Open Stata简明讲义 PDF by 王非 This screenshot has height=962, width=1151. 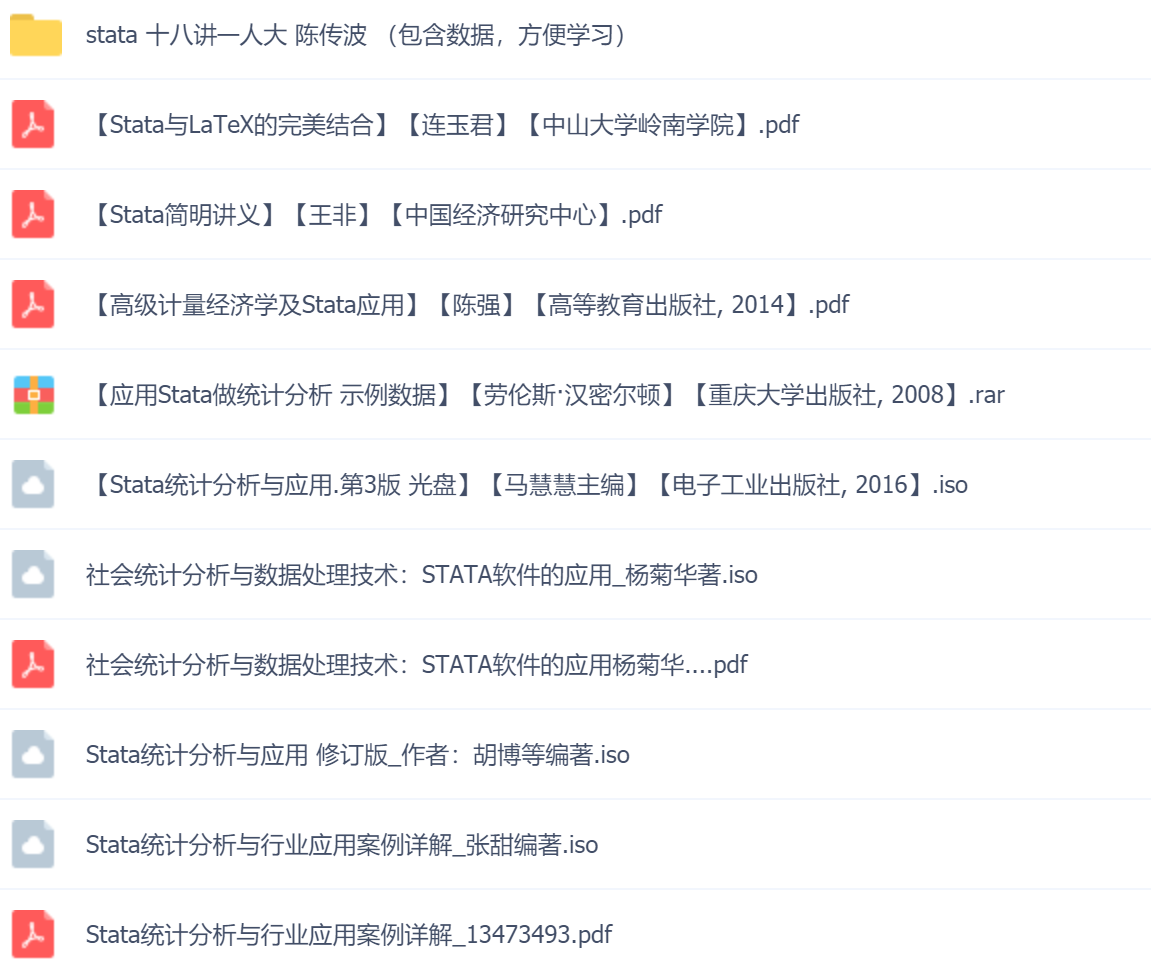pos(375,215)
